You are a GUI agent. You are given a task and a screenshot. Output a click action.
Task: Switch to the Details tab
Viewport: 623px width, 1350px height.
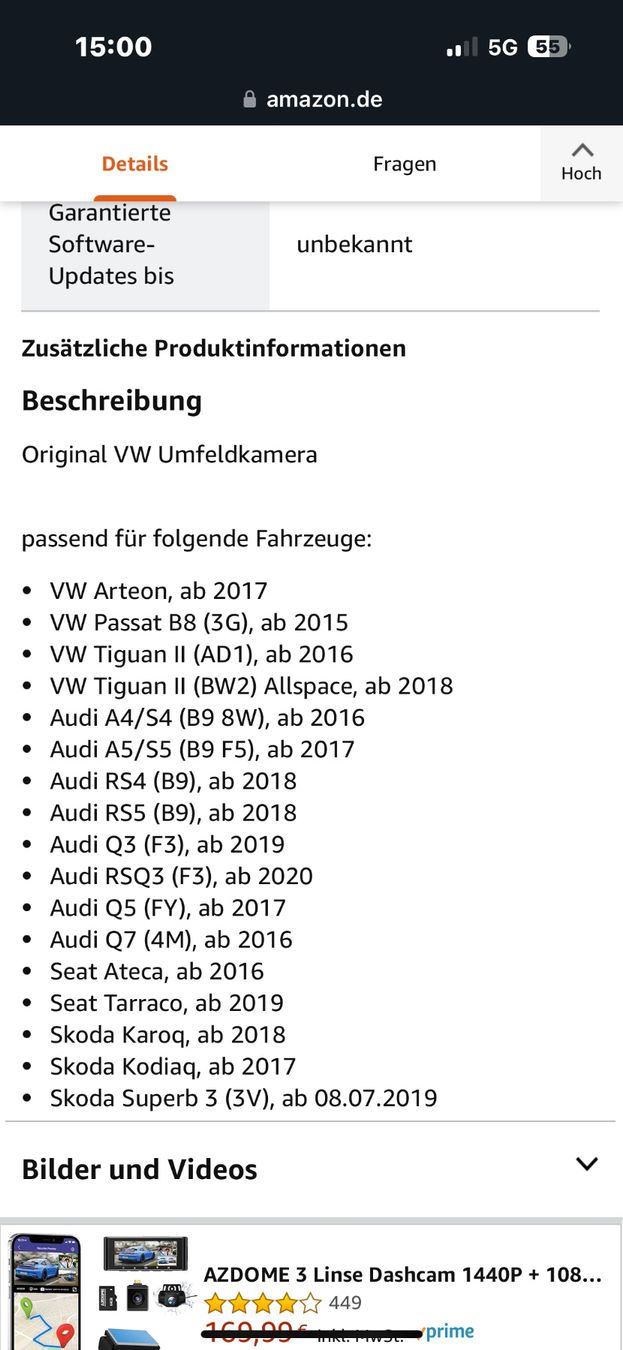(135, 164)
